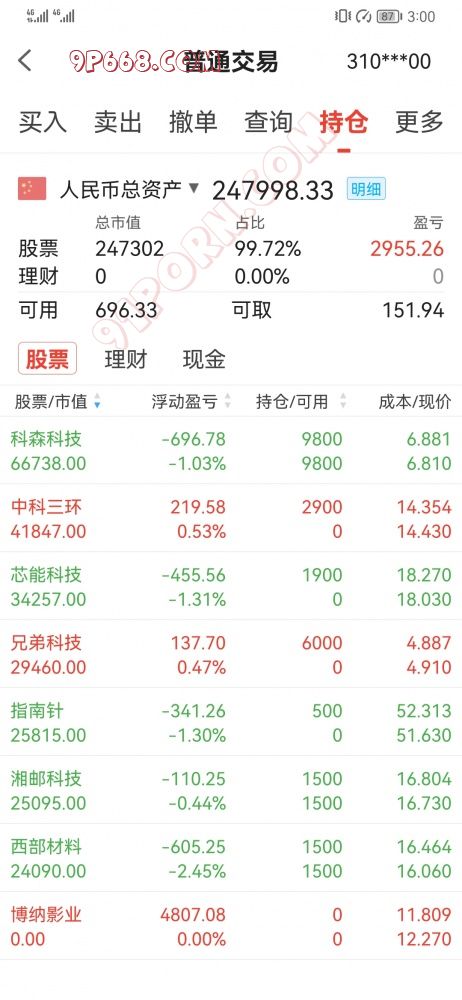
Task: Open the 明细 details button
Action: click(x=366, y=189)
